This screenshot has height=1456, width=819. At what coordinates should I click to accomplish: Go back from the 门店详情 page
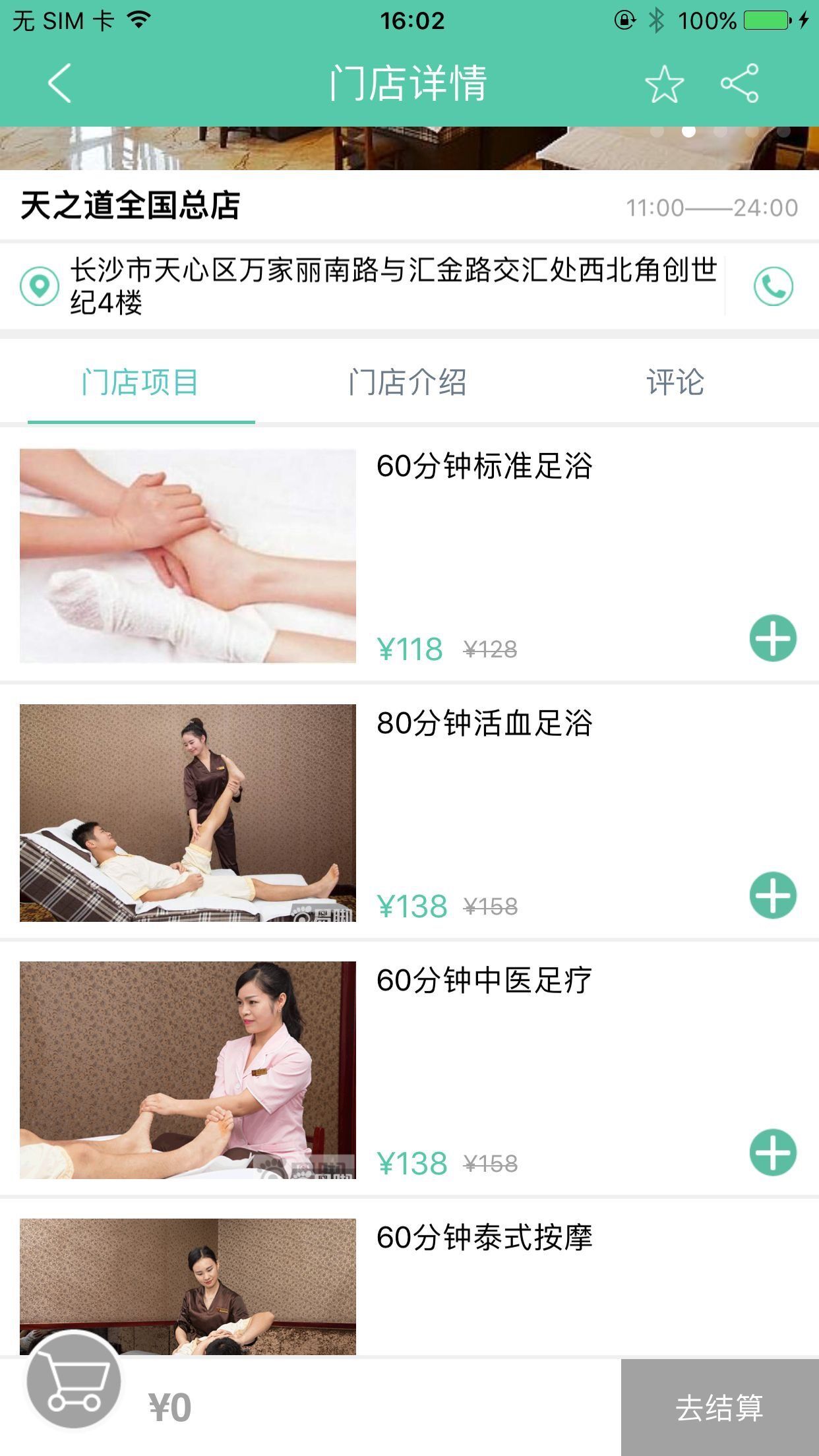click(x=59, y=83)
